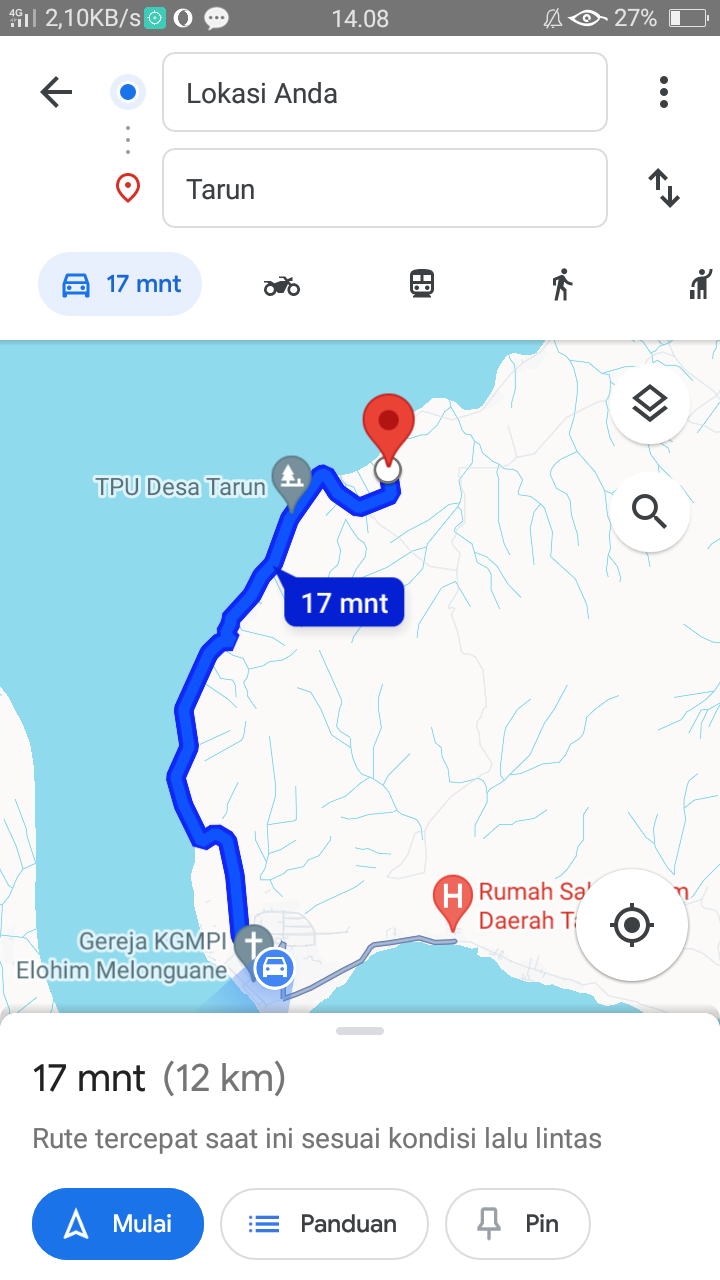720x1280 pixels.
Task: Pin this route with the Pin button
Action: pyautogui.click(x=518, y=1224)
